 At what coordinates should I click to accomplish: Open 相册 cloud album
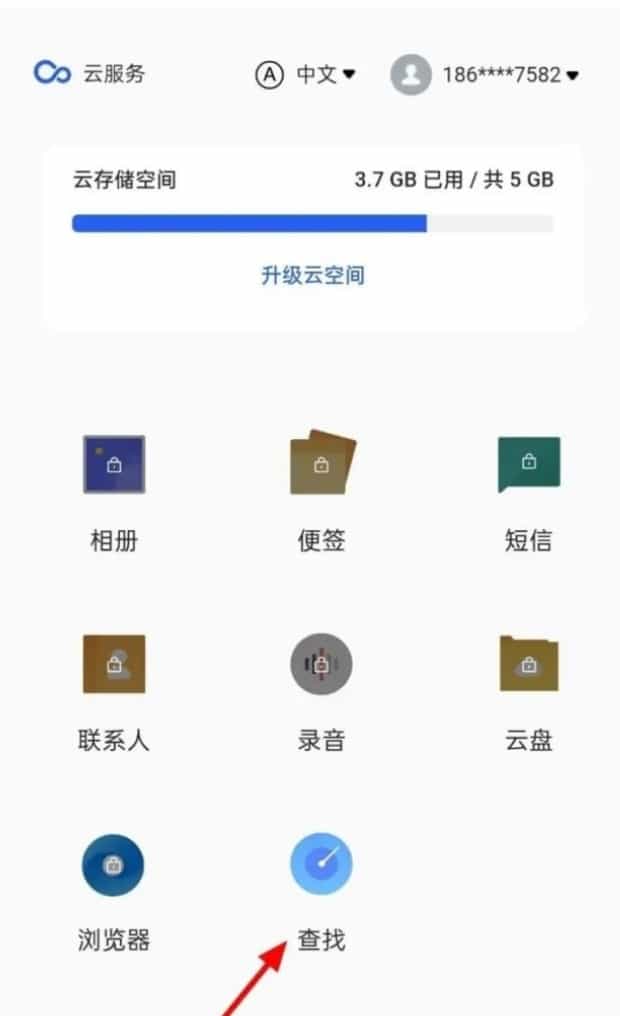coord(114,465)
